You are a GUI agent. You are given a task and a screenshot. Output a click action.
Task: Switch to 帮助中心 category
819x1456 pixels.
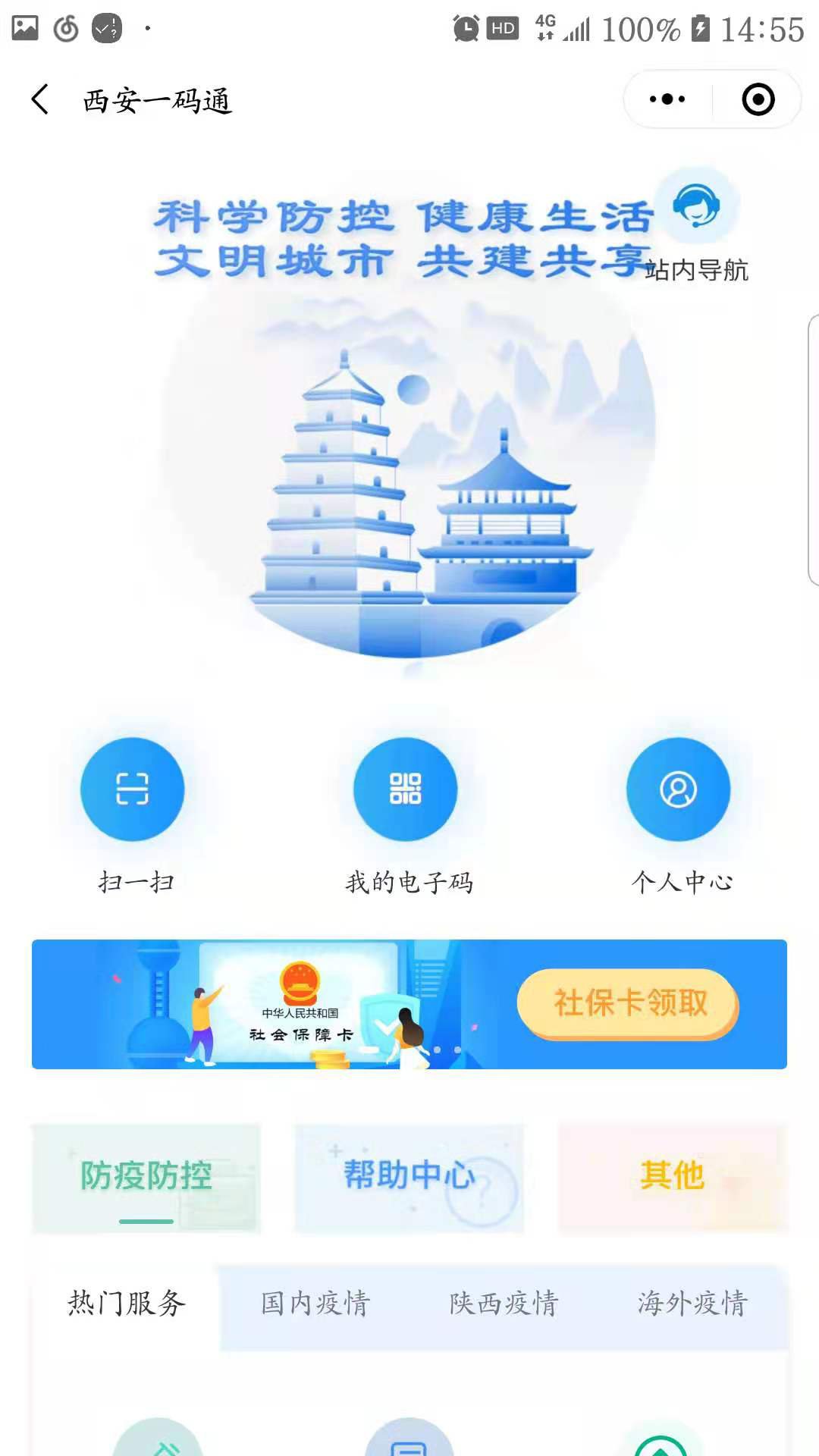(409, 1177)
